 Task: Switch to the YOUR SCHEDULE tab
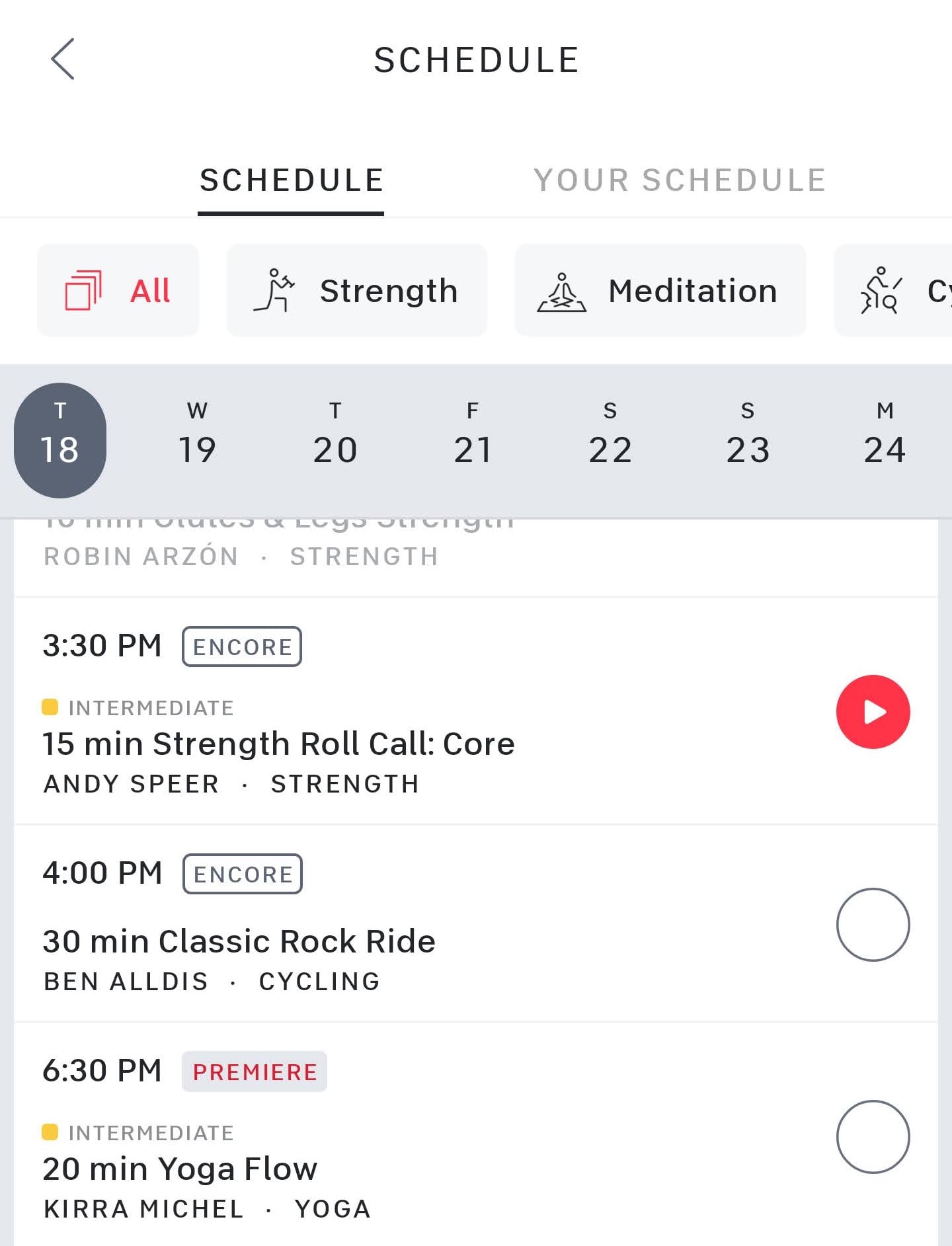(680, 178)
